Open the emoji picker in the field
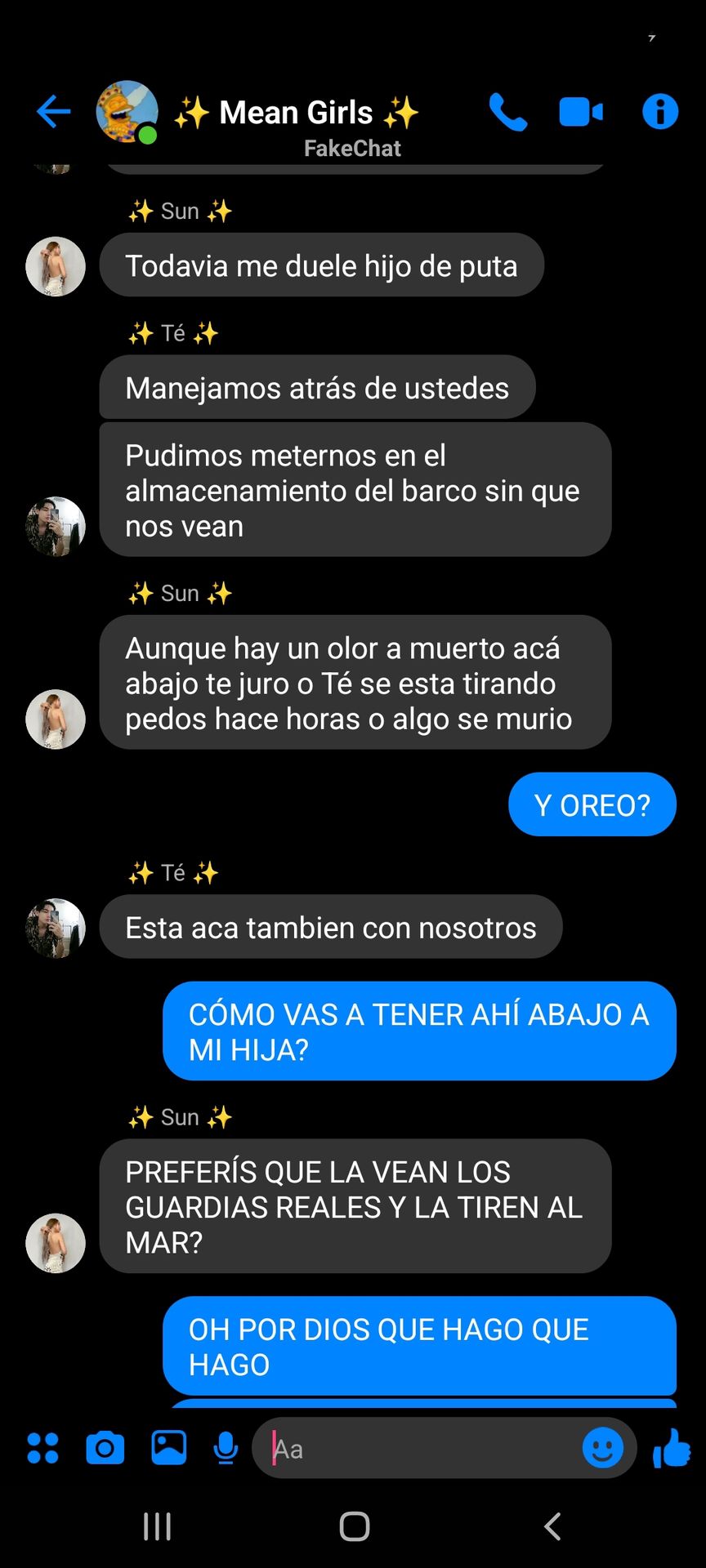The height and width of the screenshot is (1568, 706). click(602, 1448)
